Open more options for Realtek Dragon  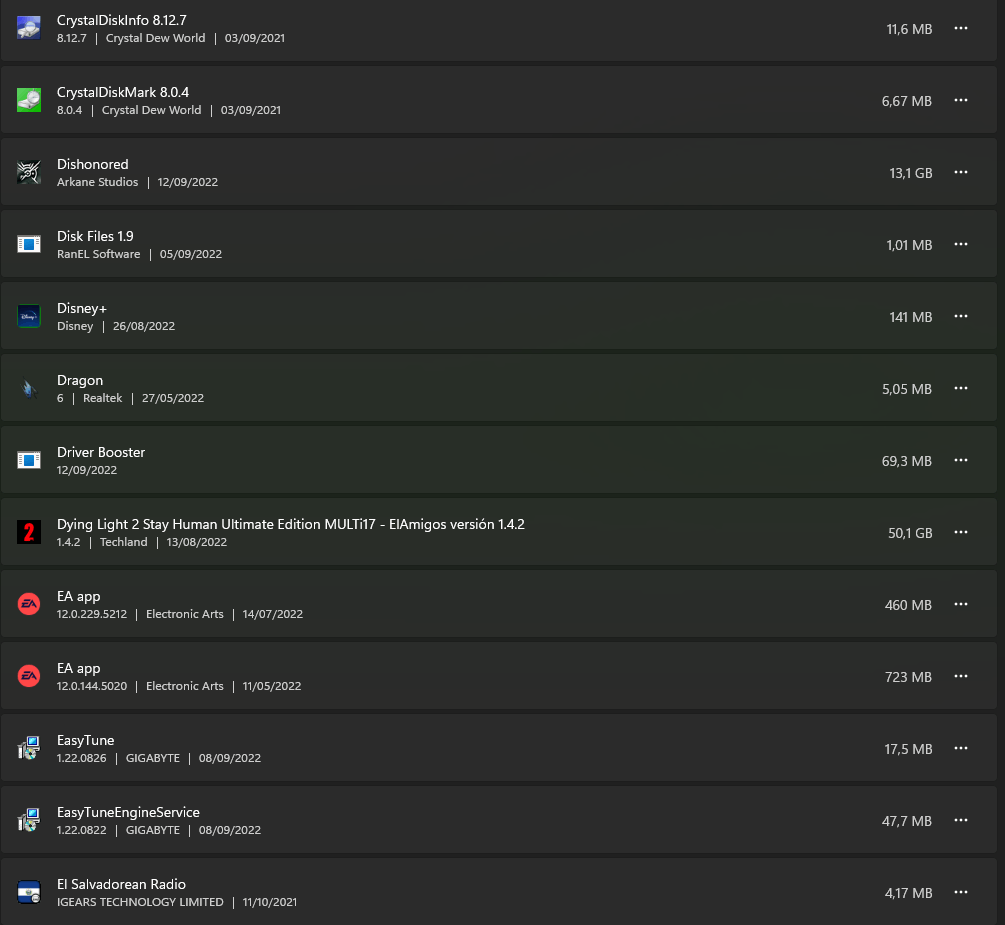(x=961, y=389)
